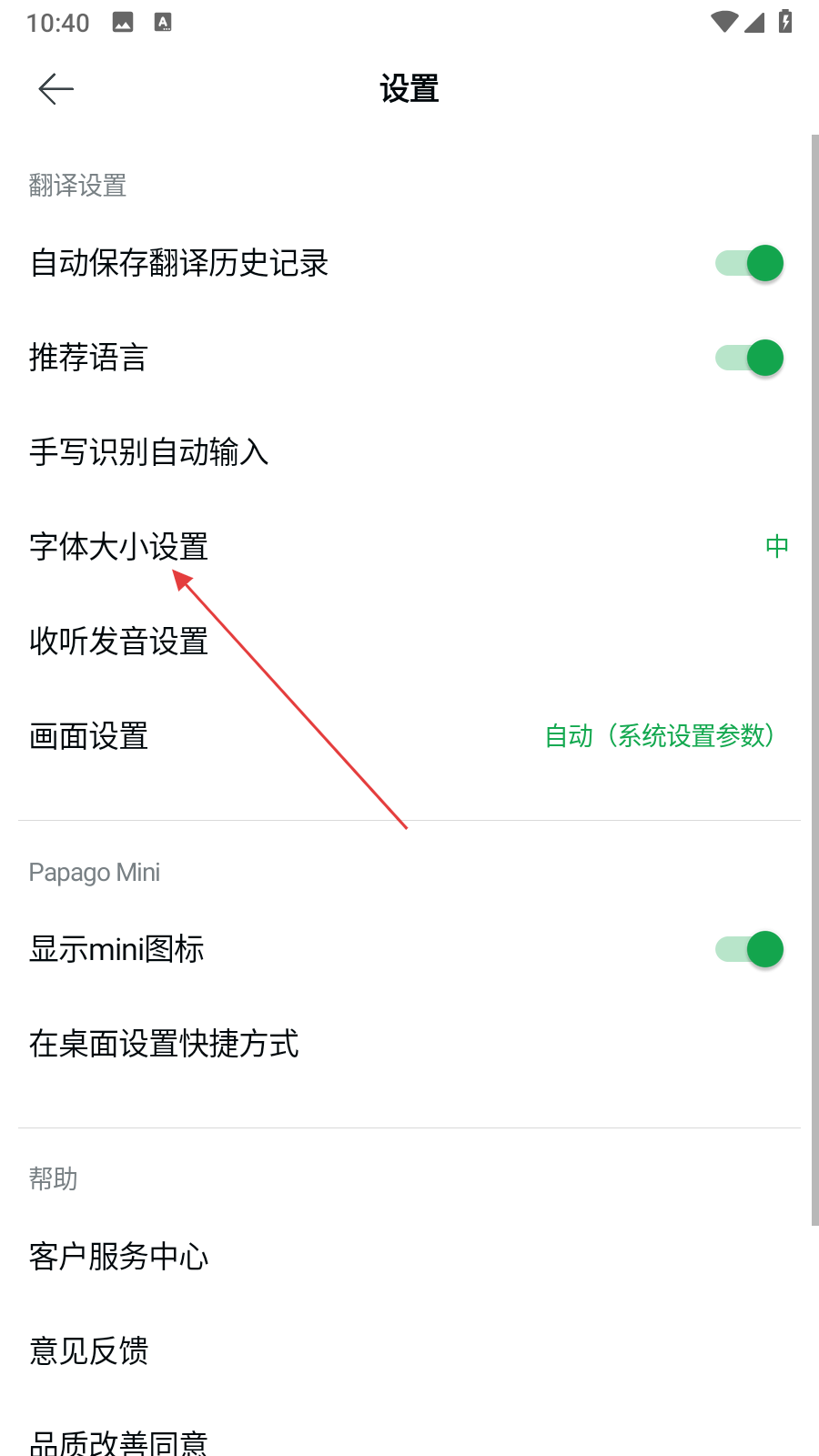Go back using the back arrow

pyautogui.click(x=56, y=89)
